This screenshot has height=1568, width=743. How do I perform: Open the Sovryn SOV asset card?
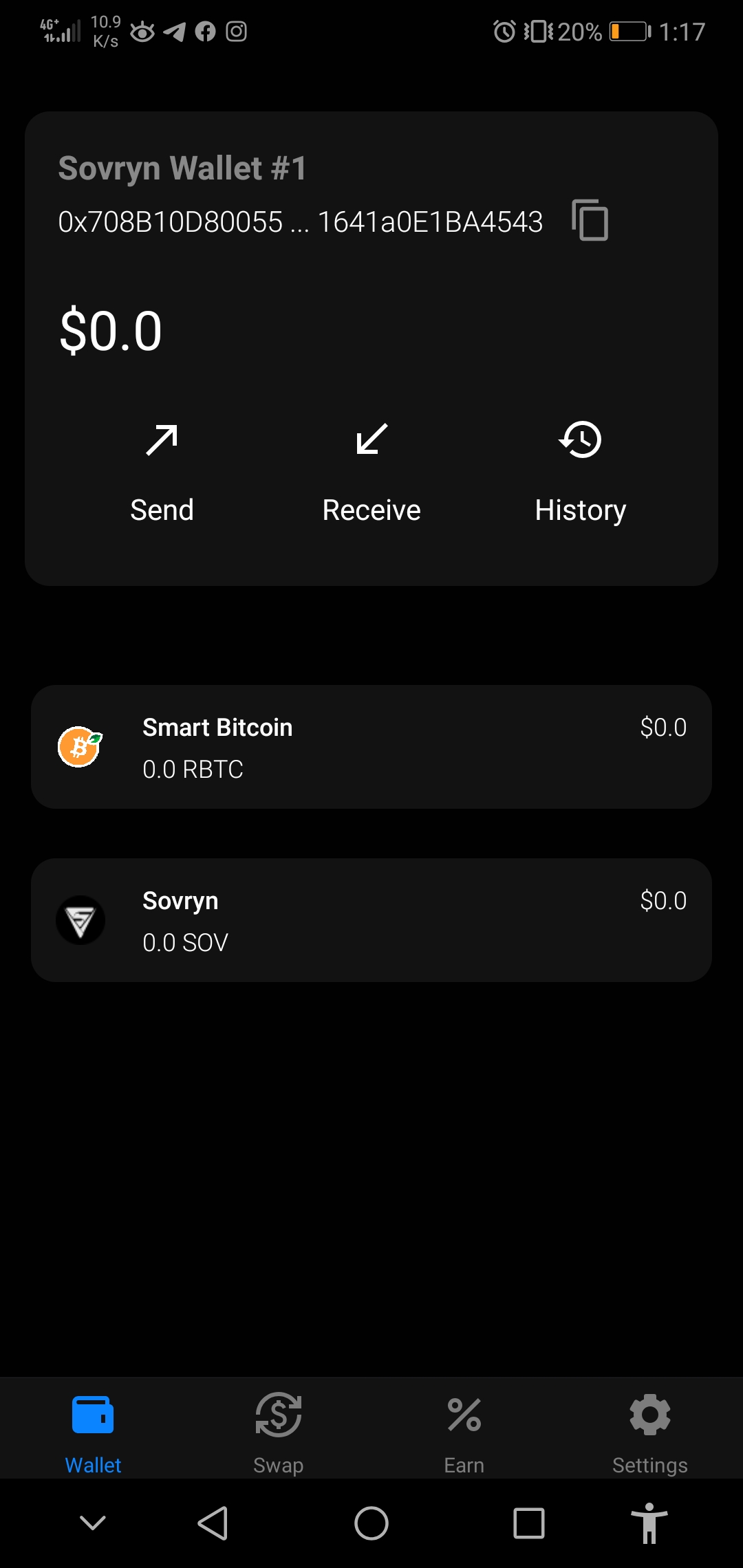(x=371, y=920)
